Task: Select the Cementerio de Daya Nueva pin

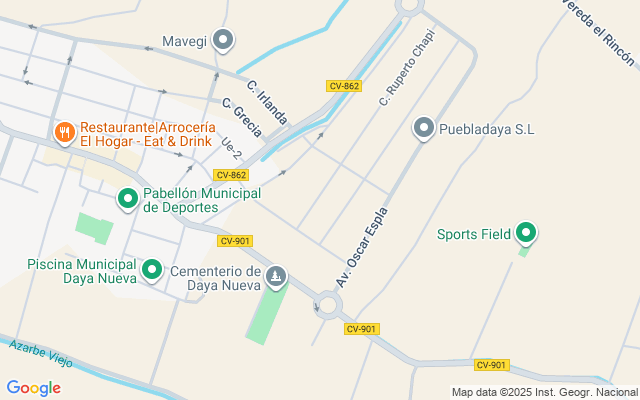Action: point(277,275)
